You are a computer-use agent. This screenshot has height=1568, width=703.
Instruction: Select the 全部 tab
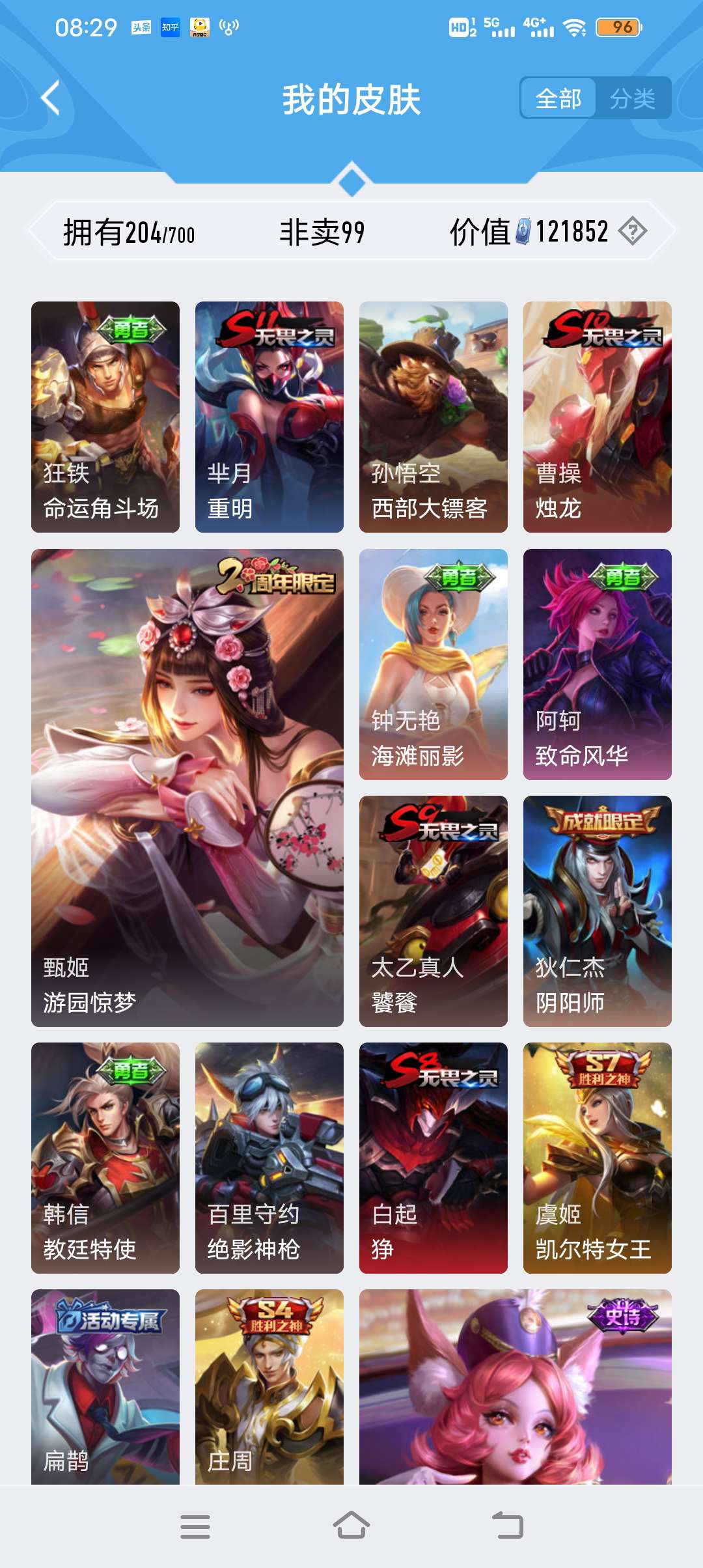click(x=558, y=98)
